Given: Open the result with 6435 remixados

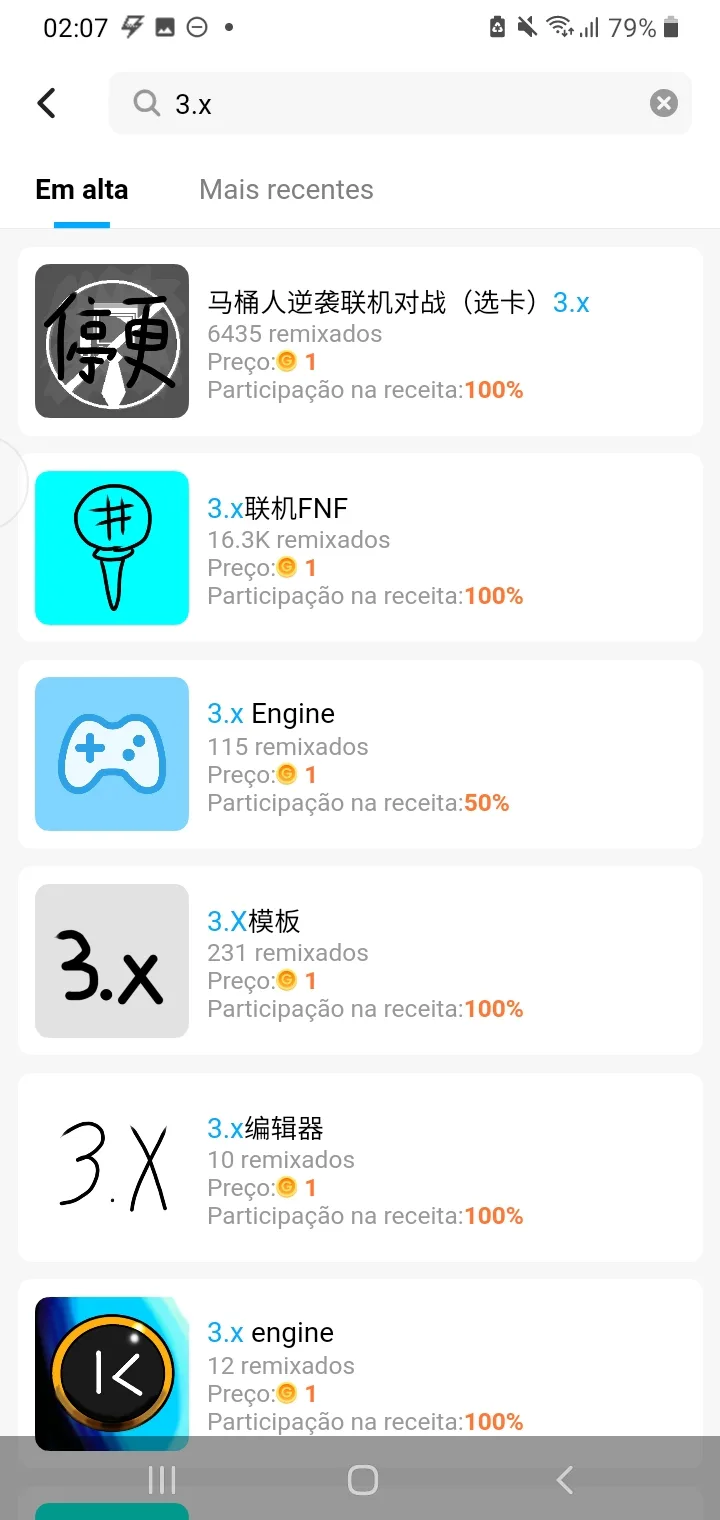Looking at the screenshot, I should click(x=360, y=341).
